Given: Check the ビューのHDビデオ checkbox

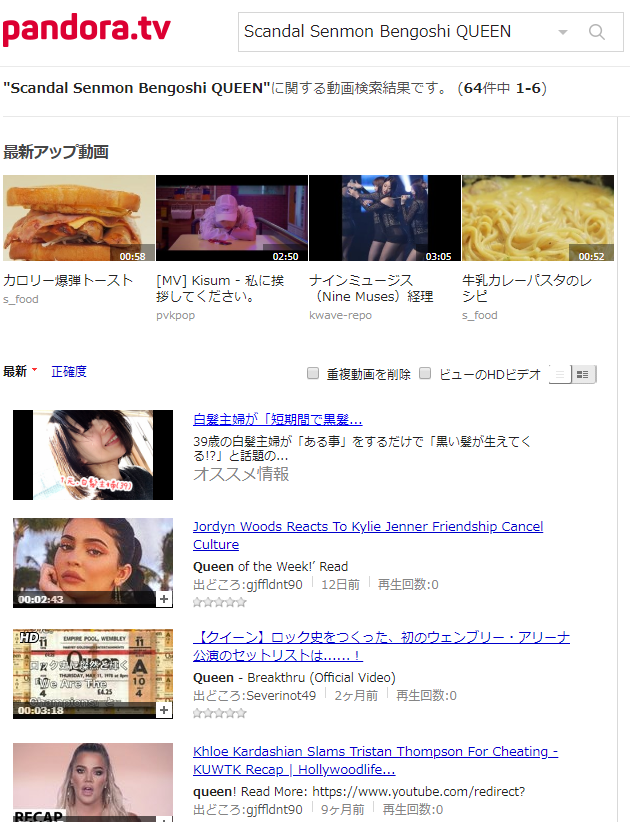Looking at the screenshot, I should tap(425, 373).
